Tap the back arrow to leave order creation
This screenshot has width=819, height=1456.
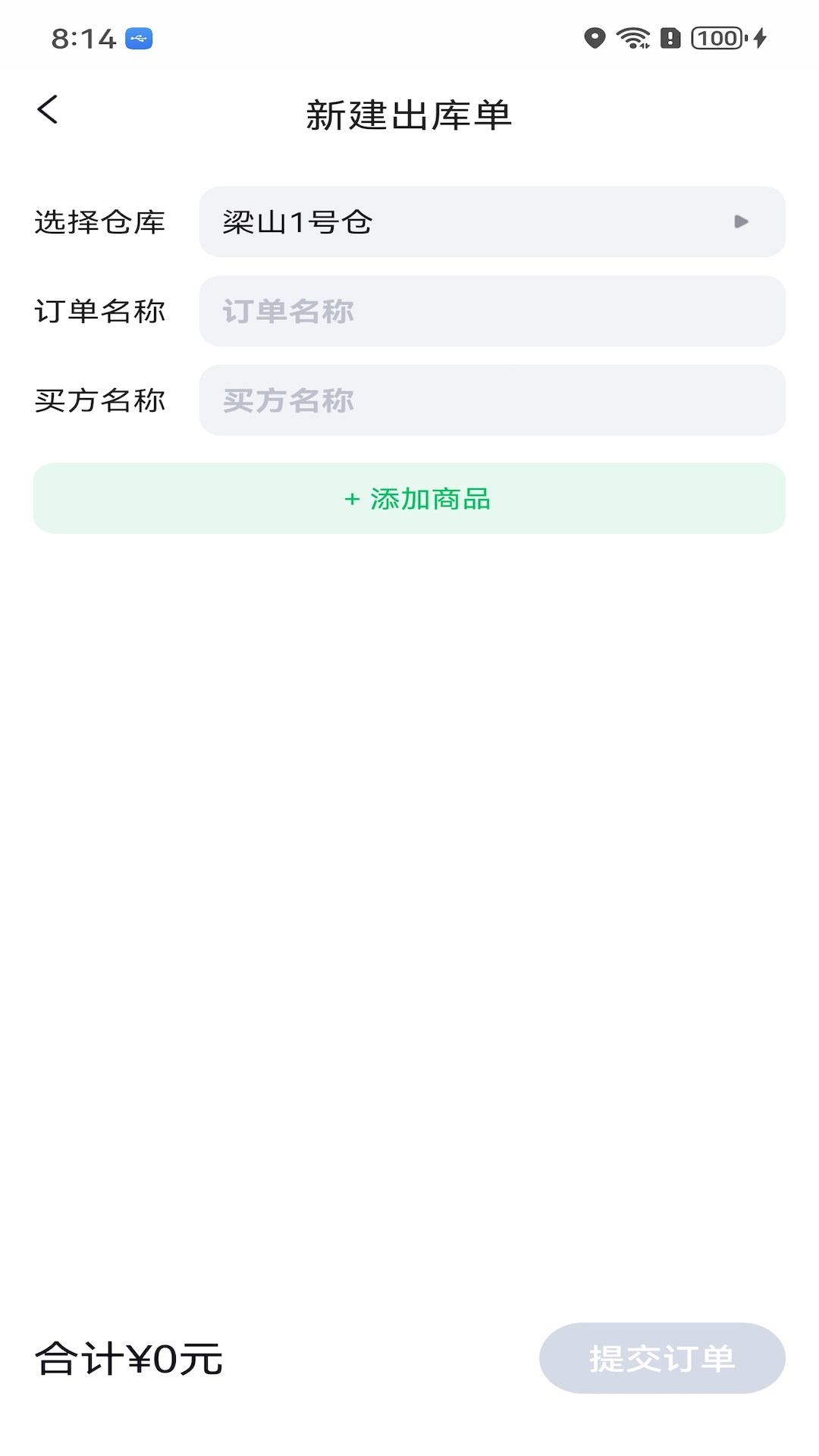coord(48,110)
